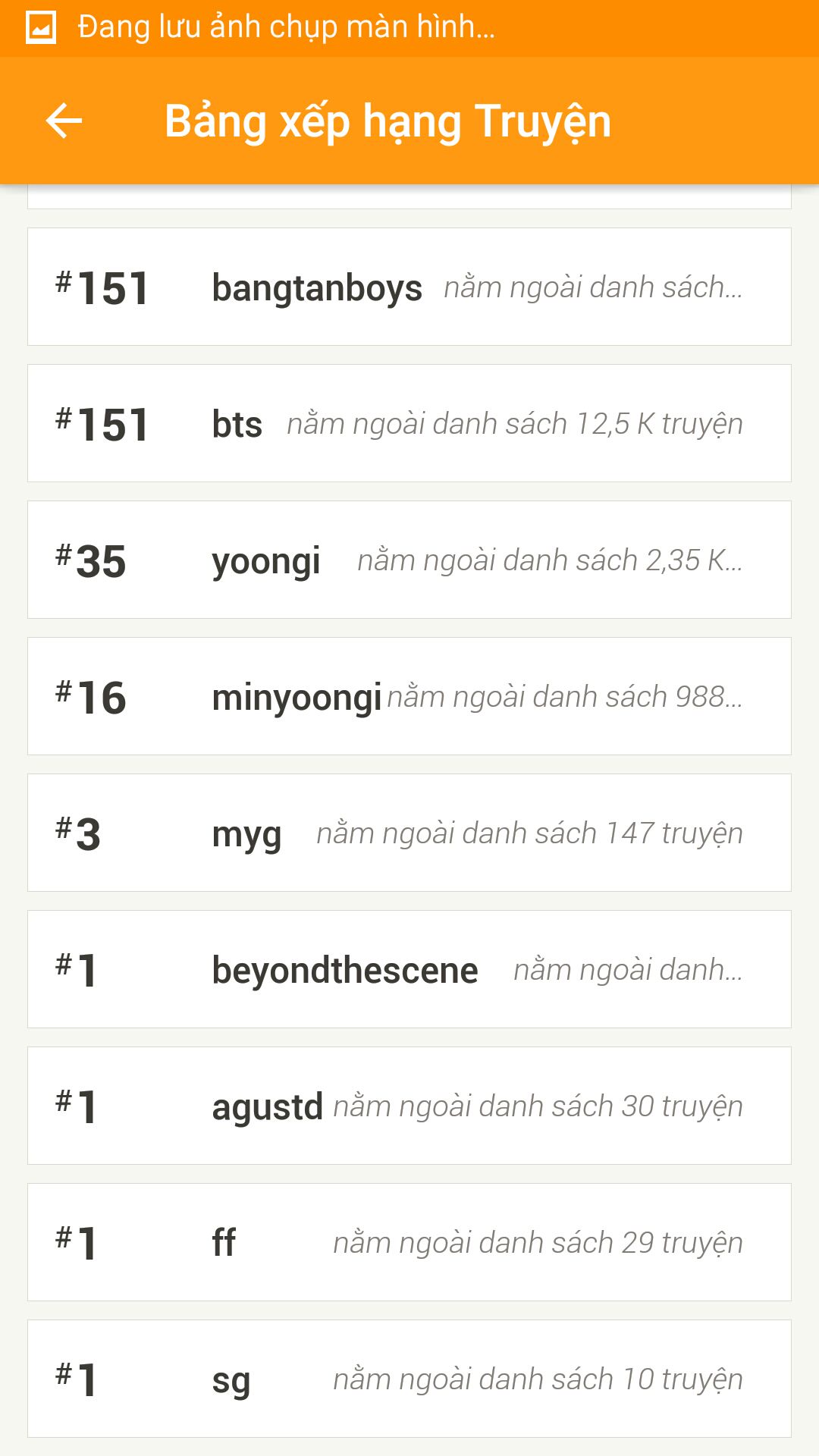Open the beyondthescene #1 ranking row

(x=409, y=969)
